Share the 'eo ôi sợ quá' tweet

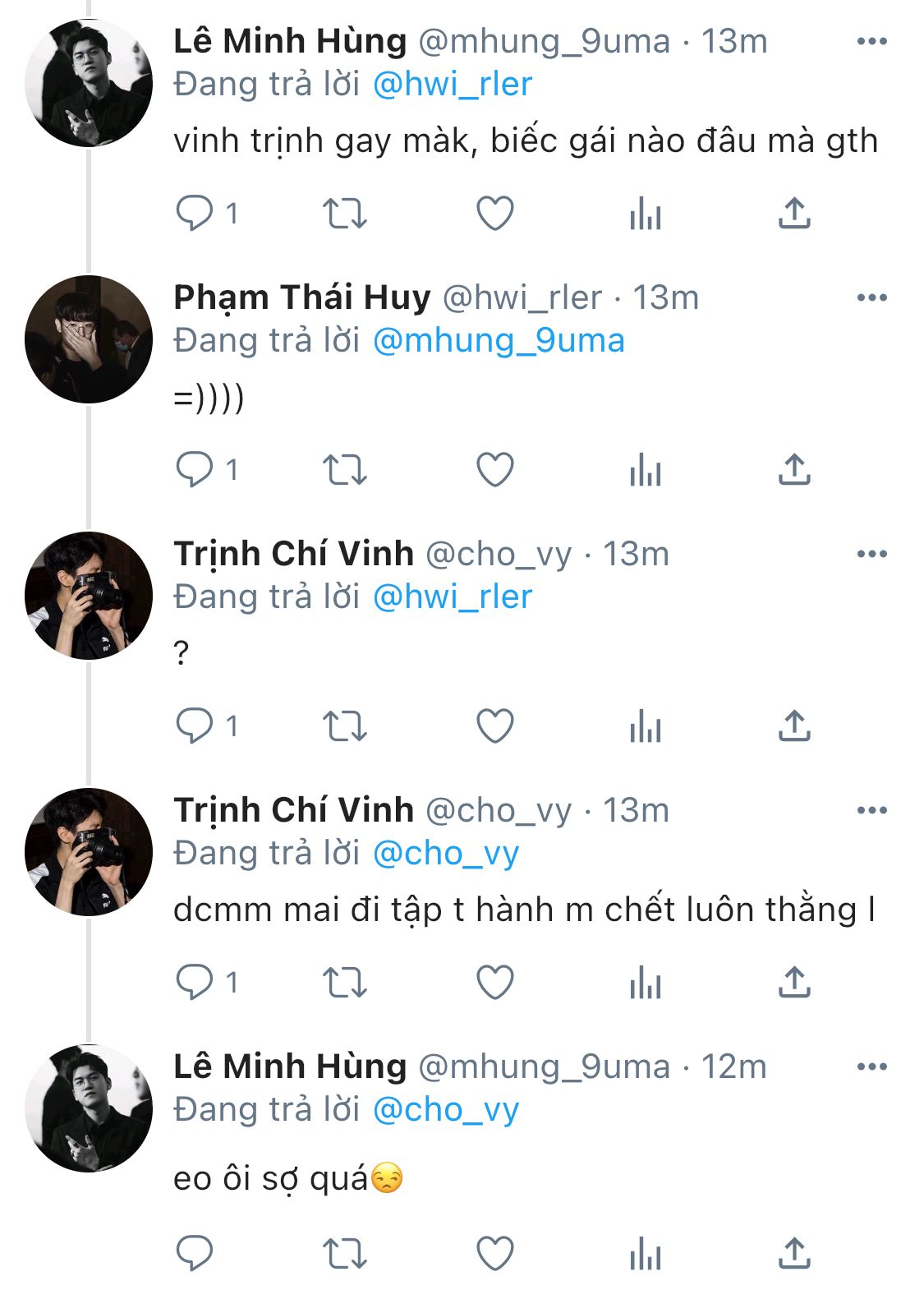click(794, 1254)
